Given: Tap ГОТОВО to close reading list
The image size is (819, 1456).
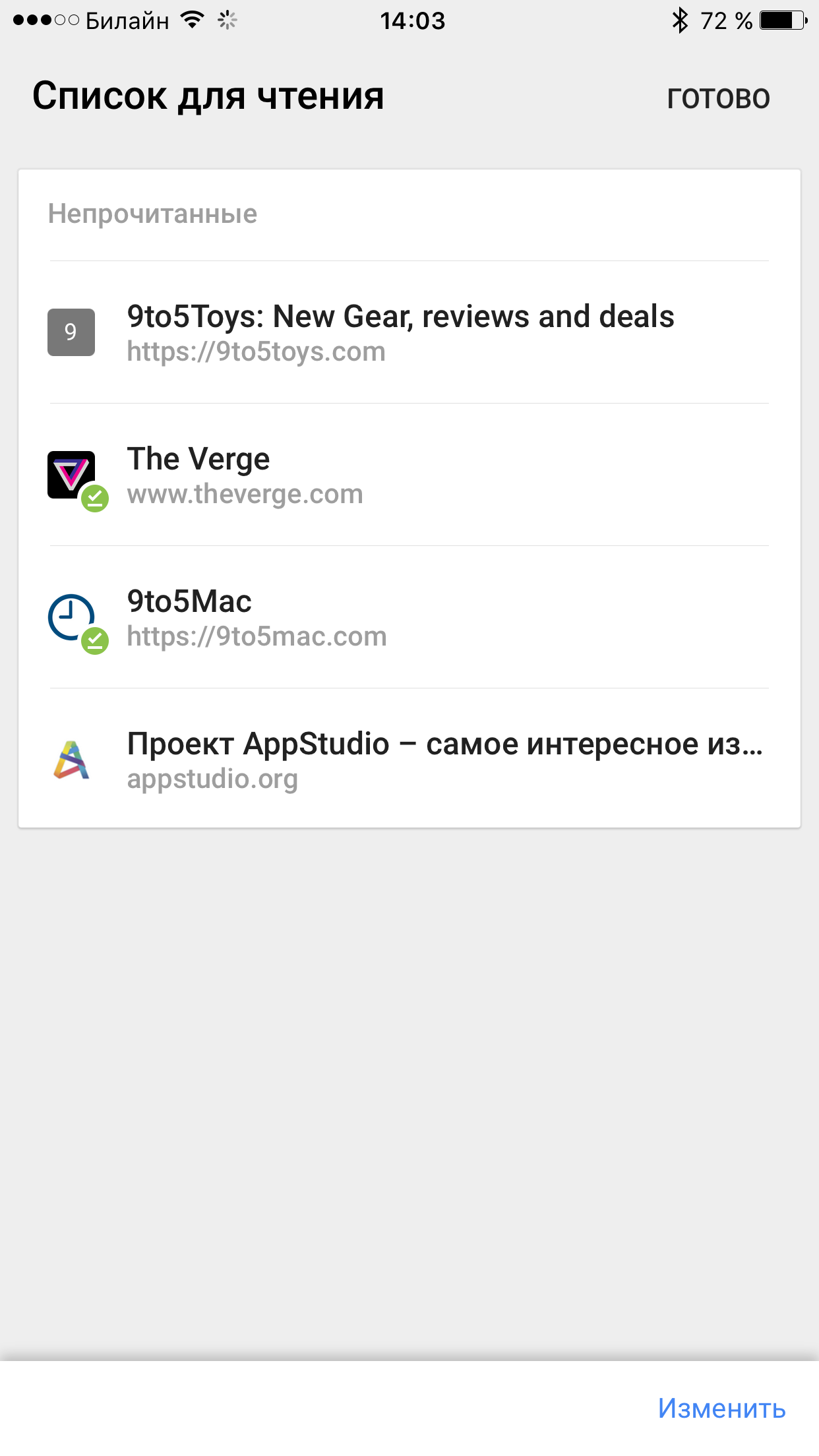Looking at the screenshot, I should tap(718, 98).
